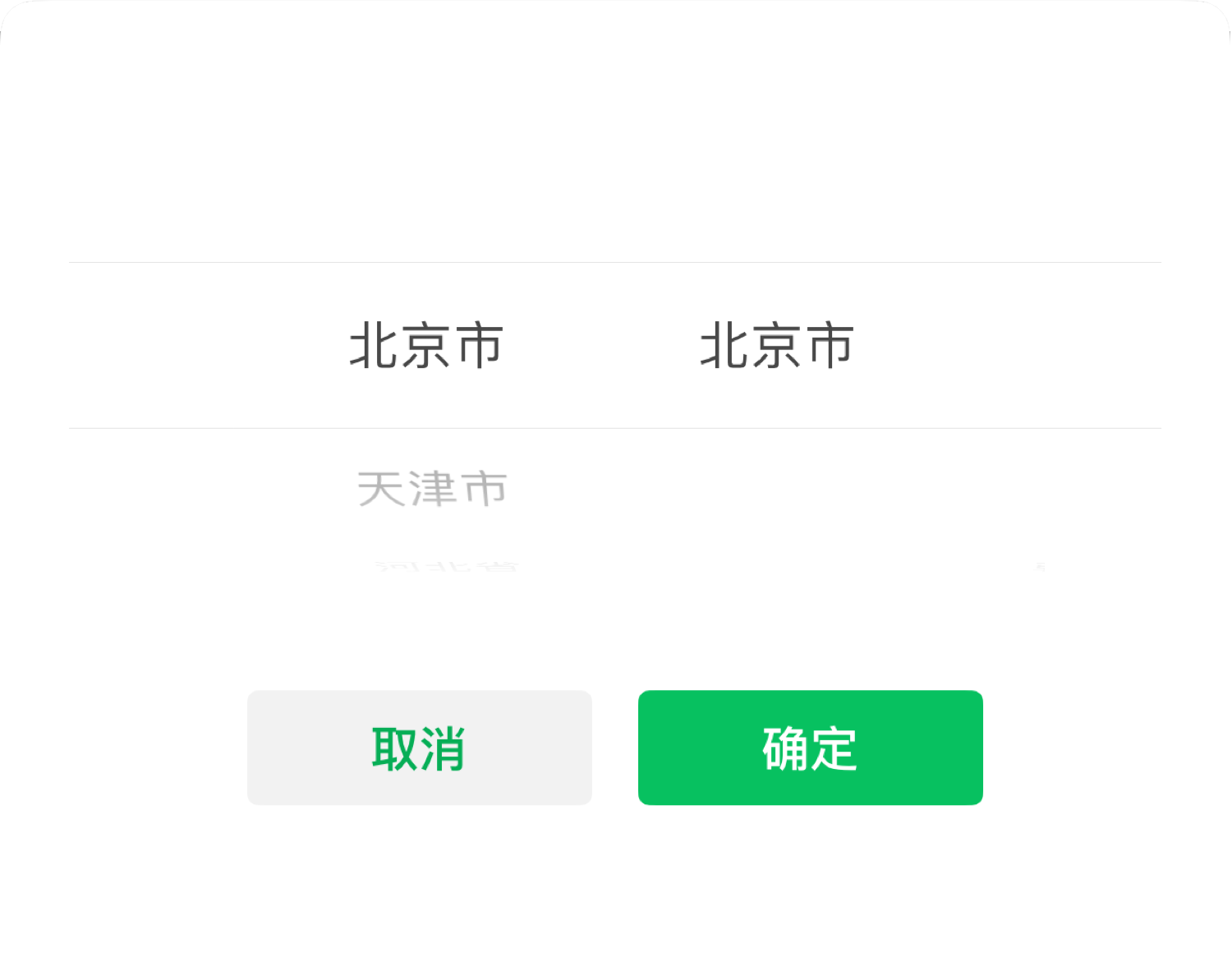Confirm selection with 确定 button
Screen dimensions: 1232x953
click(x=810, y=748)
